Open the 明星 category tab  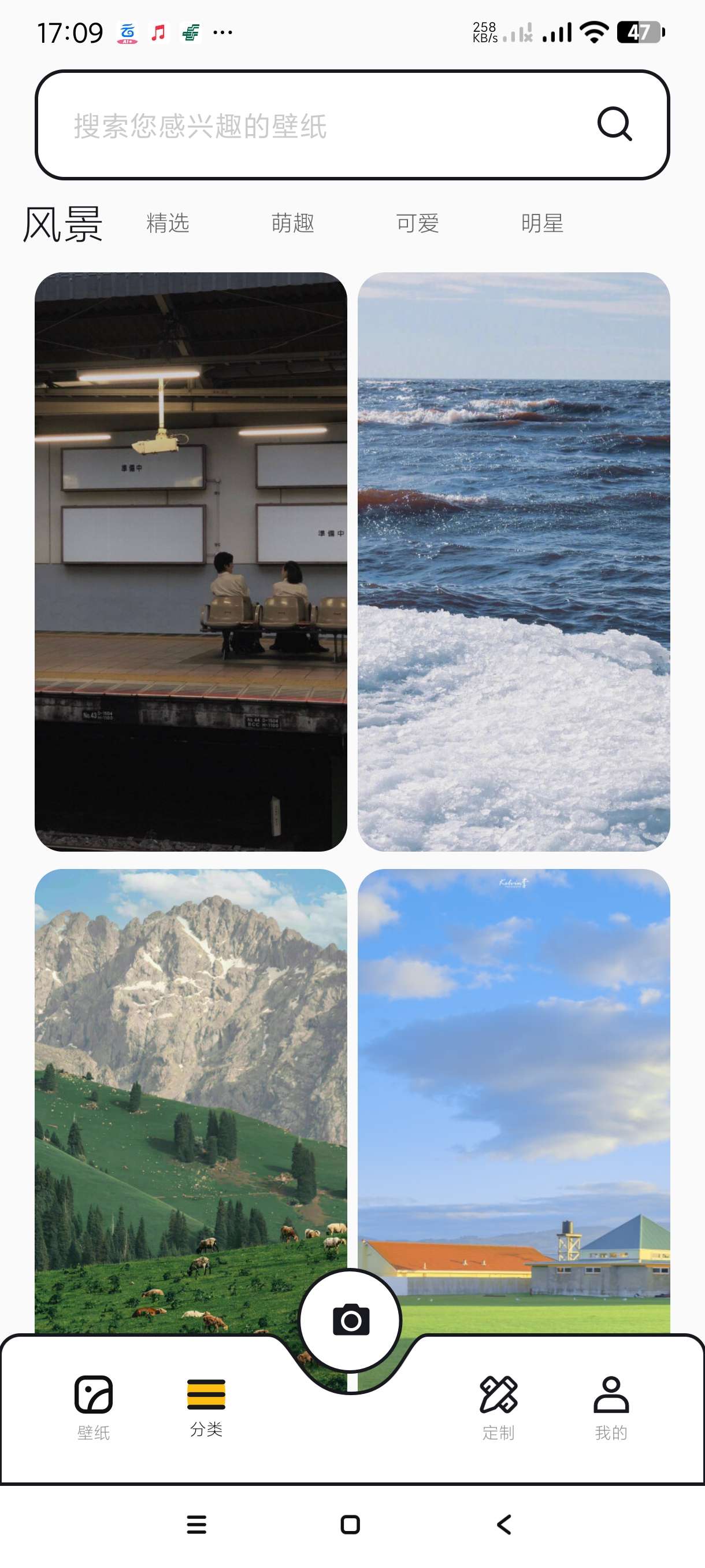click(542, 223)
